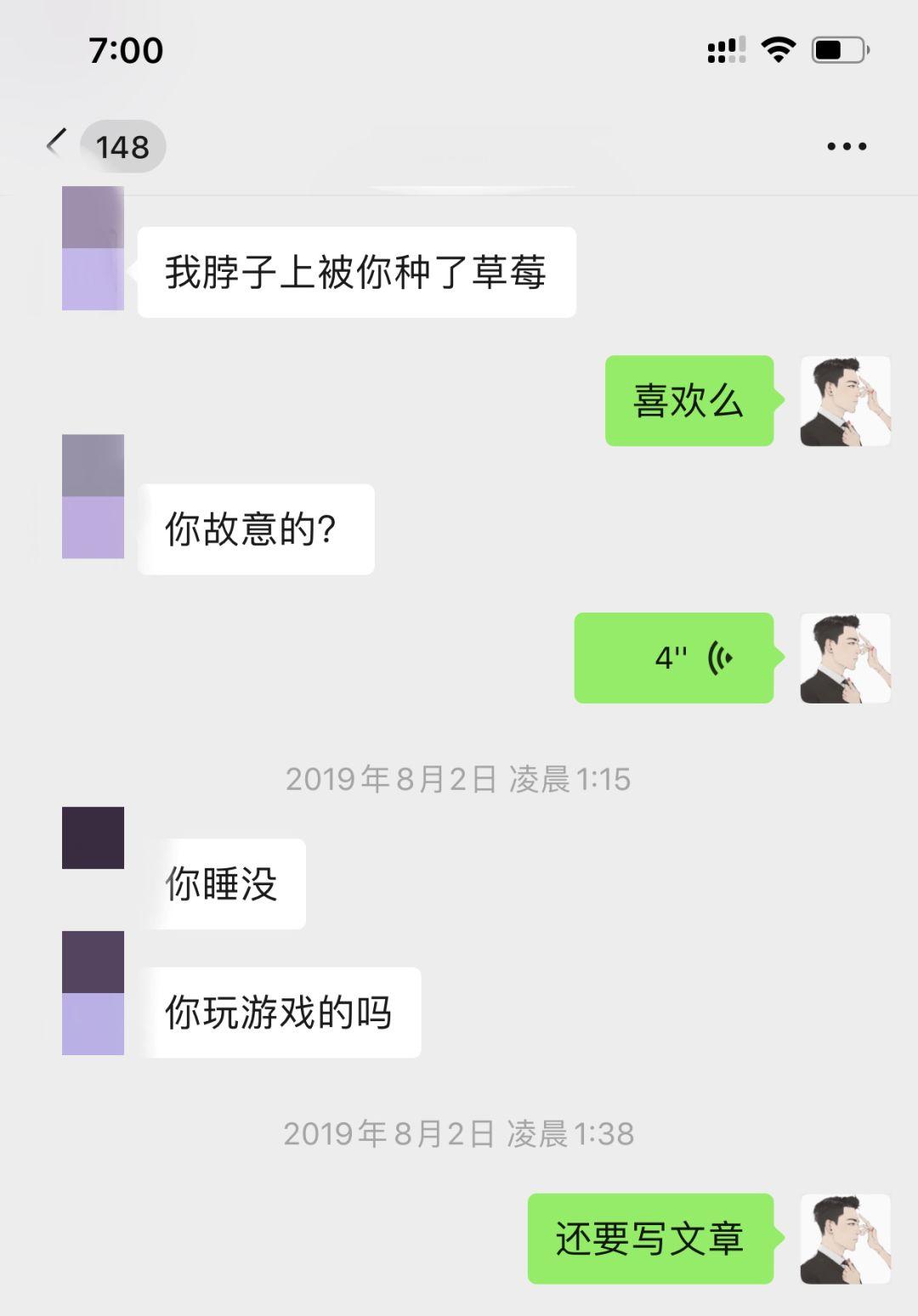Viewport: 918px width, 1316px height.
Task: Play the 4-second voice message
Action: pos(674,658)
